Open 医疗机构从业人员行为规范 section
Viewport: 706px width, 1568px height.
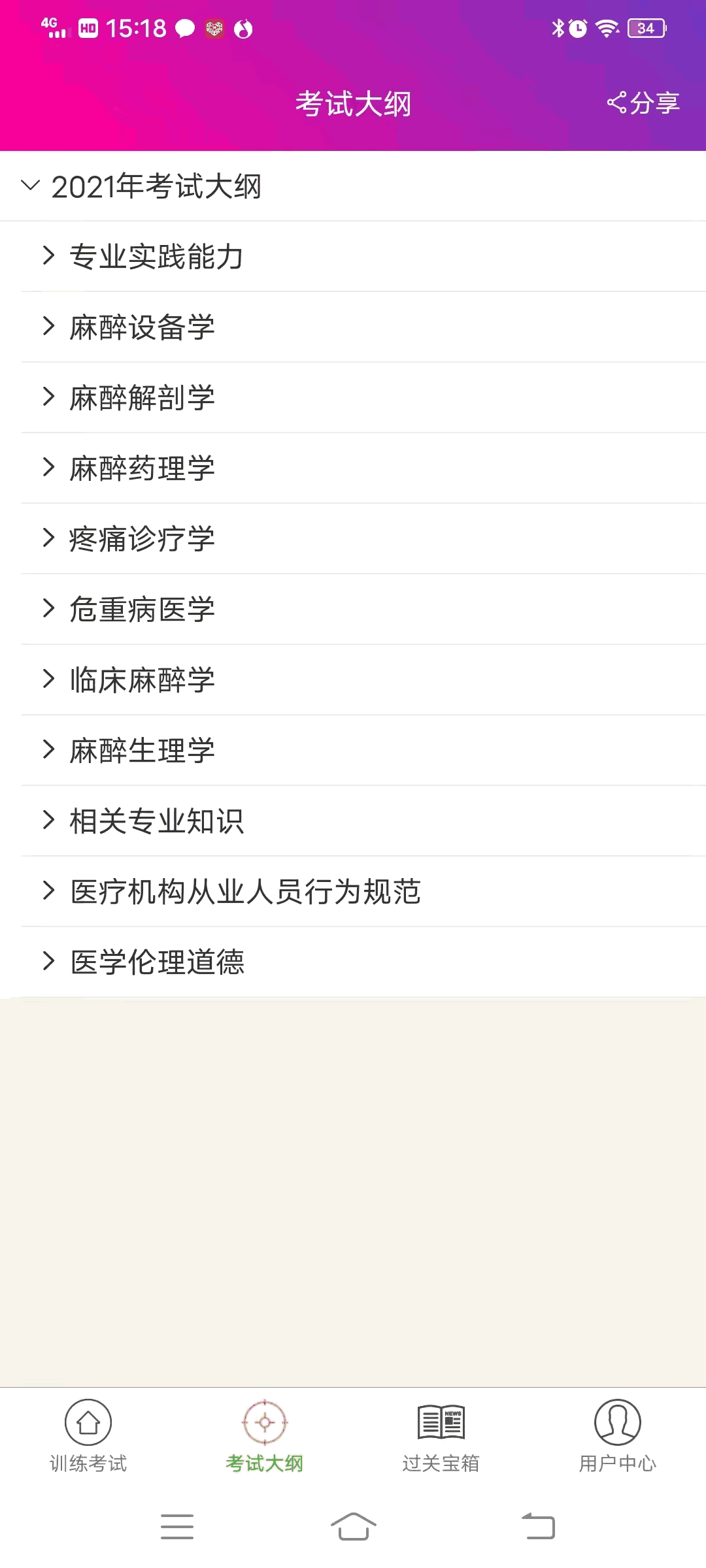245,890
